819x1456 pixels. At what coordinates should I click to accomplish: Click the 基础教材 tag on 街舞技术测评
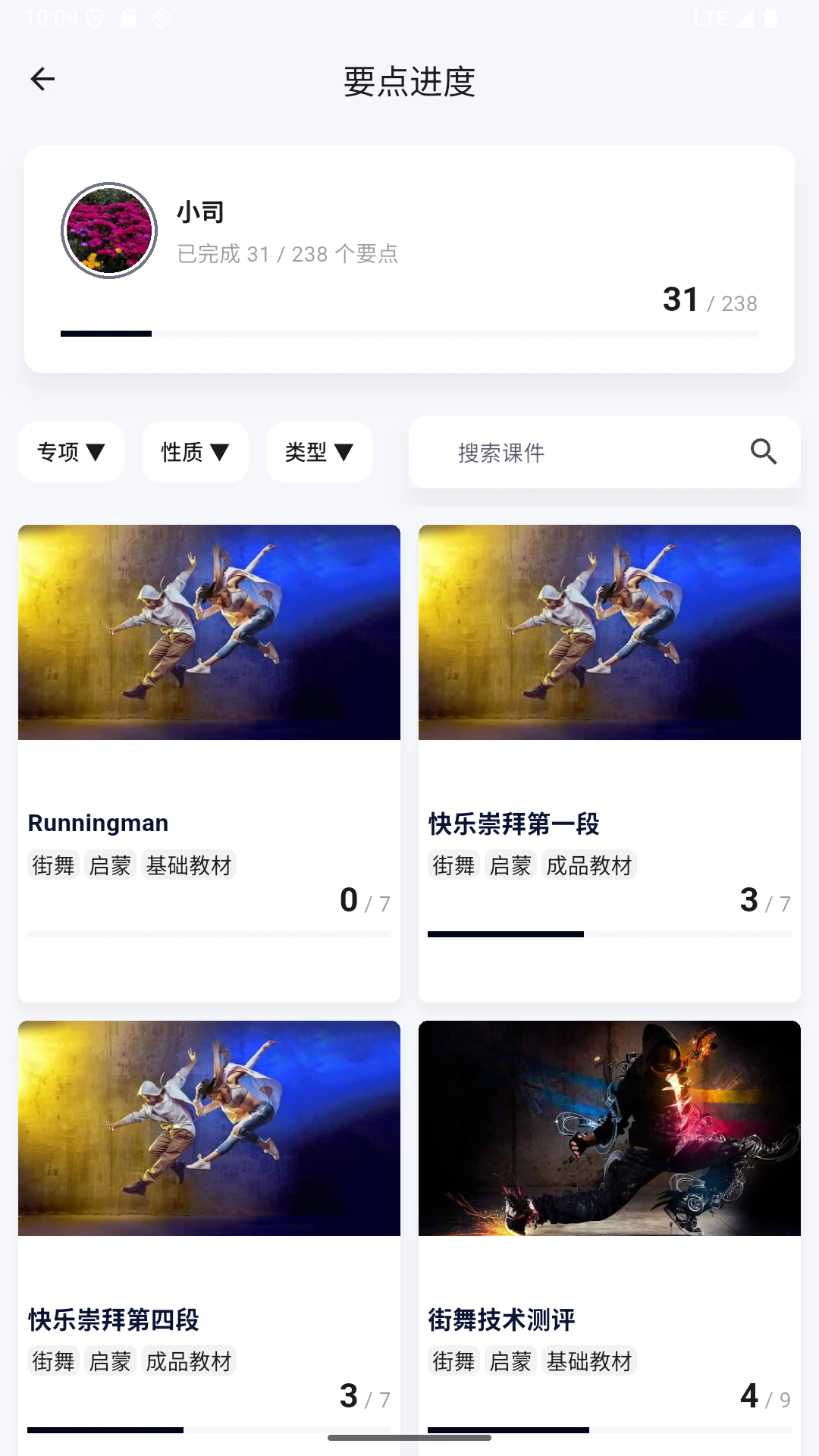pyautogui.click(x=588, y=1361)
